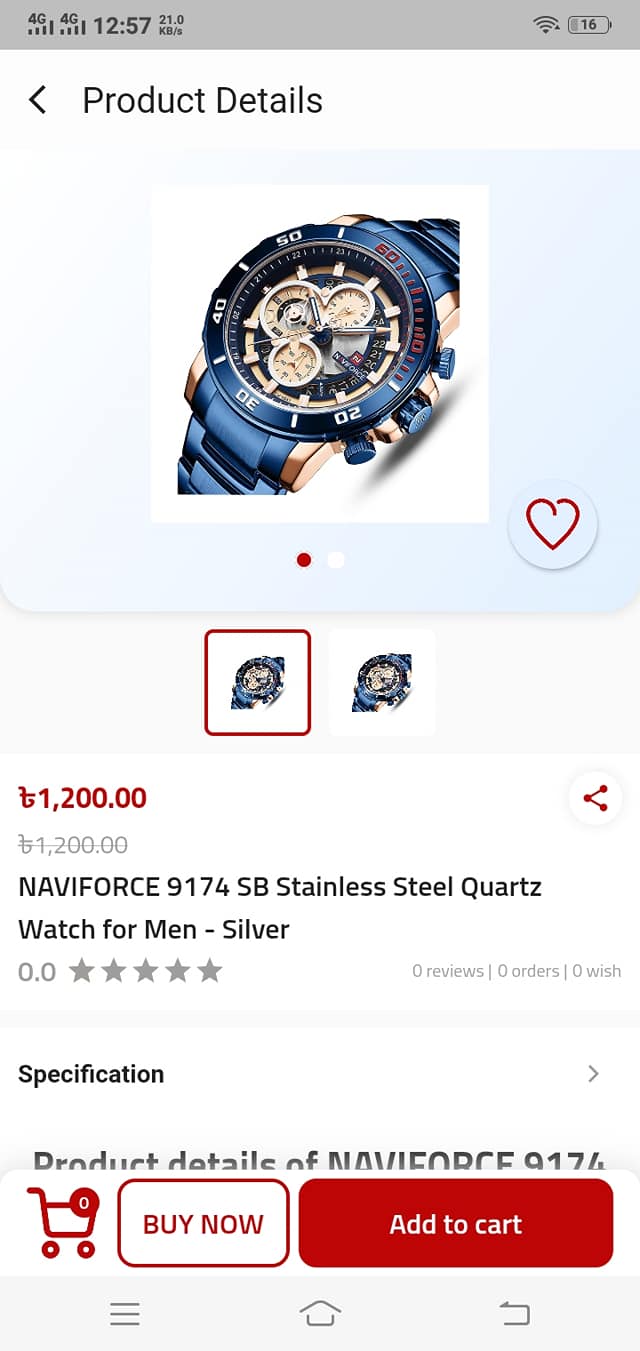Tap BUY NOW button

[x=203, y=1224]
